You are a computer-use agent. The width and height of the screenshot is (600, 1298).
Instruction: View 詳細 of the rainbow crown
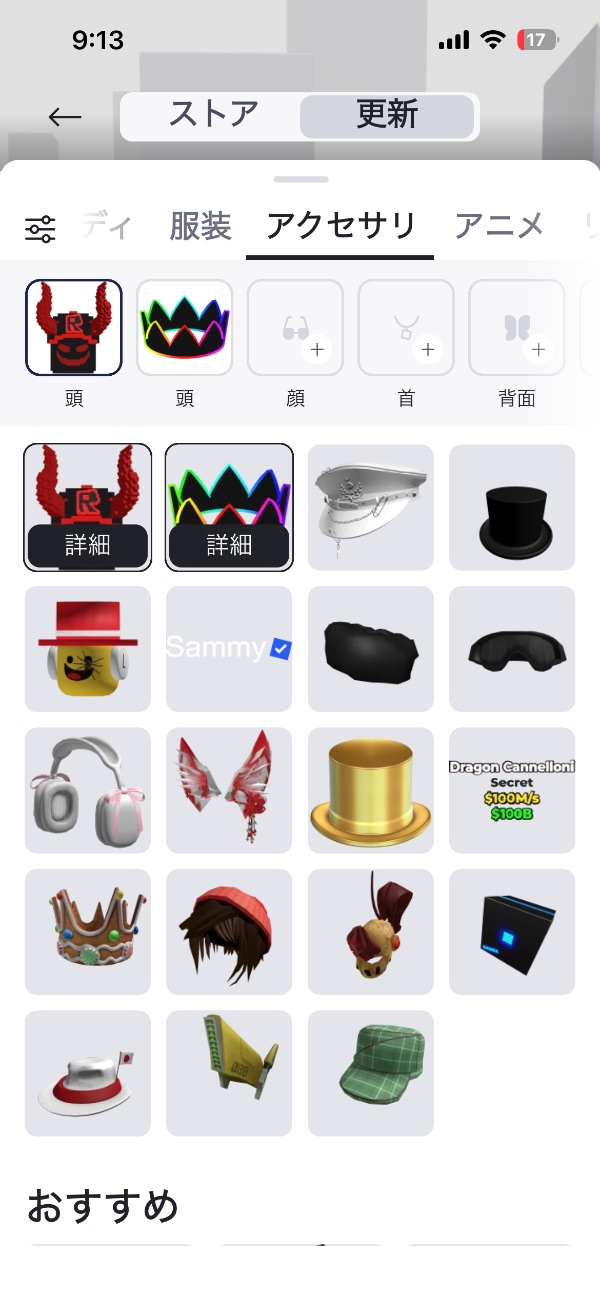[x=229, y=544]
